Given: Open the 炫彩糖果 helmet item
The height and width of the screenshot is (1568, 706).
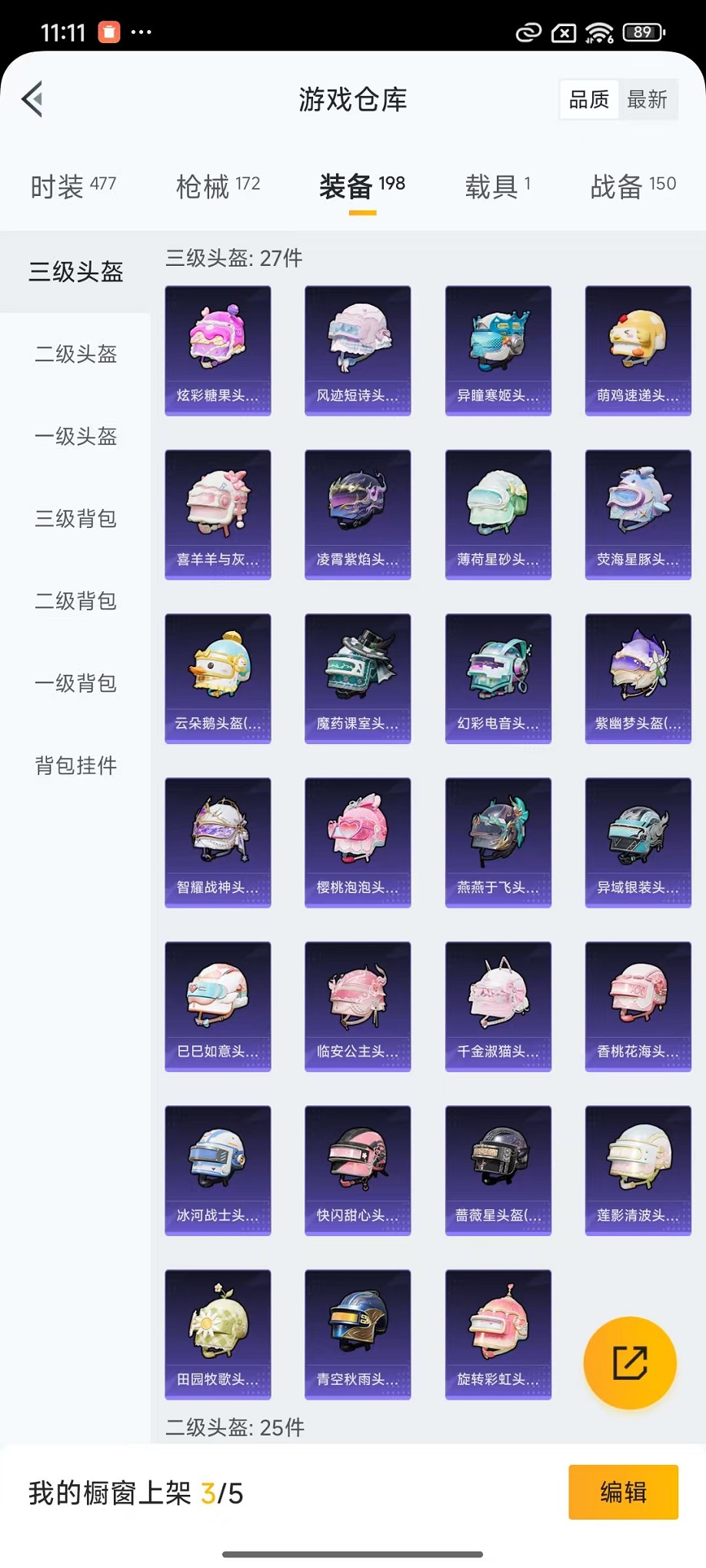Looking at the screenshot, I should [218, 350].
